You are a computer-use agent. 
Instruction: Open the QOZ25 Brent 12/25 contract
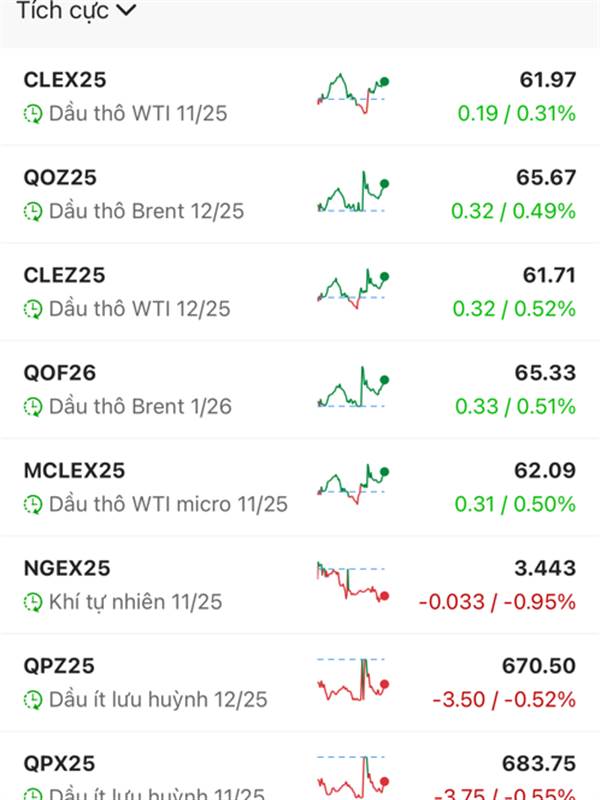click(300, 194)
